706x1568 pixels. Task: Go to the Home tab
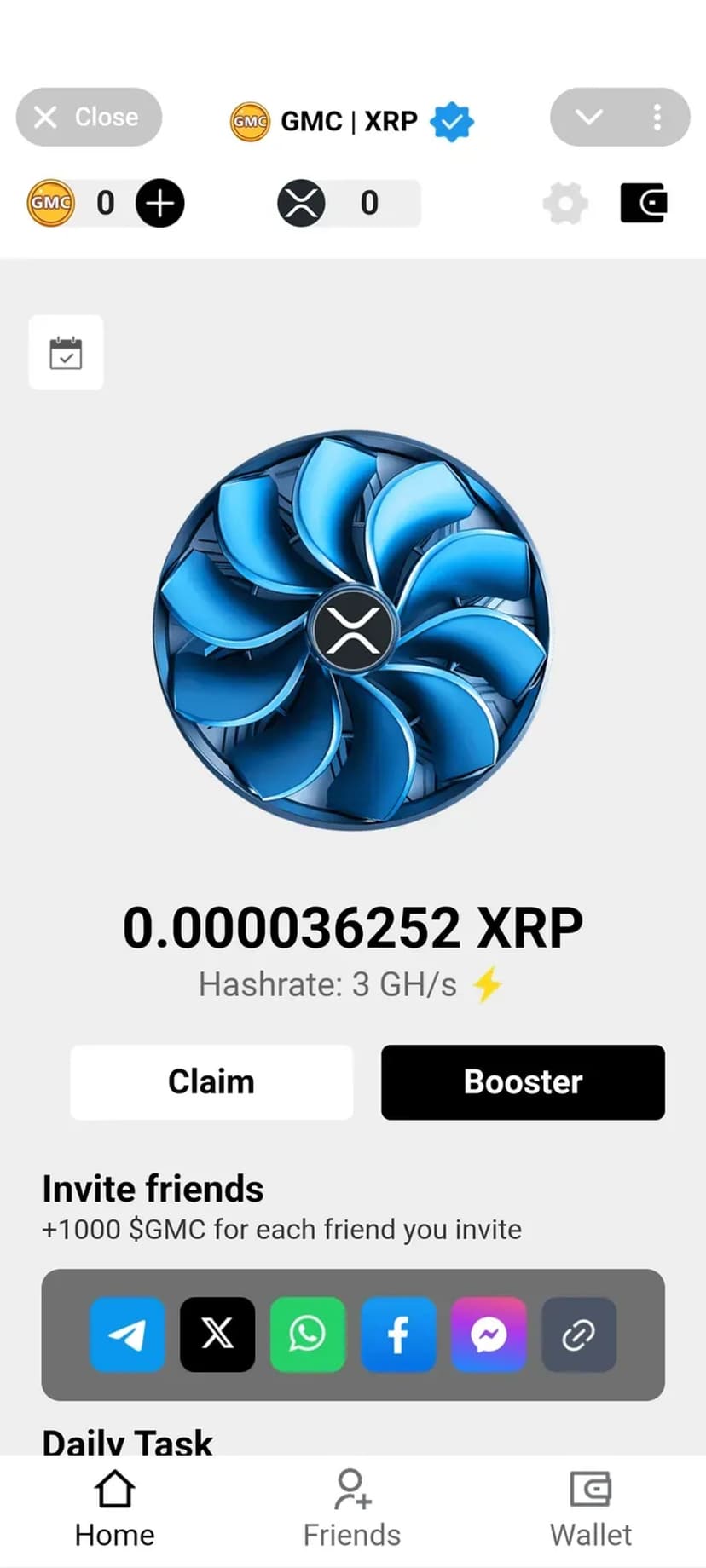[x=115, y=1508]
